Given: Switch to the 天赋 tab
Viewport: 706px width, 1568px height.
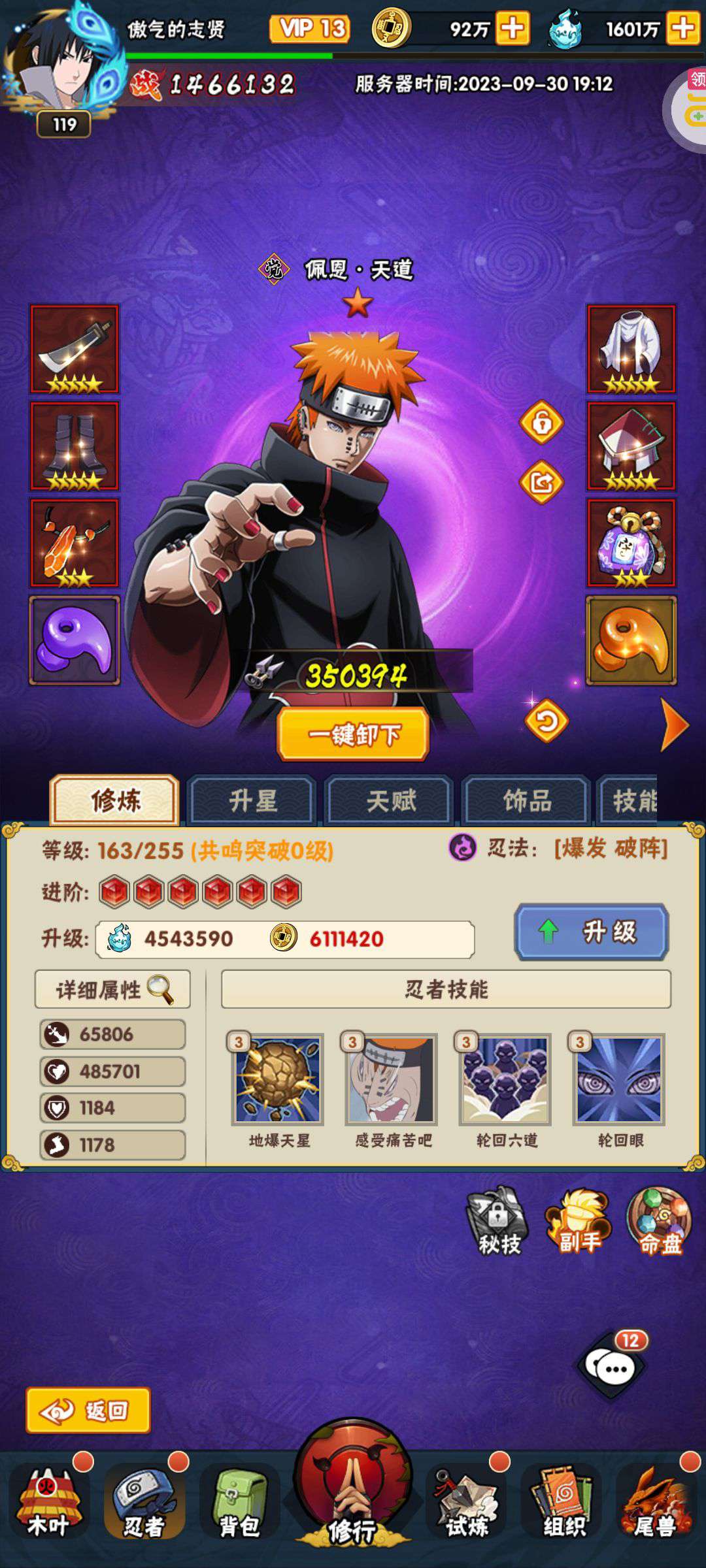Looking at the screenshot, I should tap(390, 800).
